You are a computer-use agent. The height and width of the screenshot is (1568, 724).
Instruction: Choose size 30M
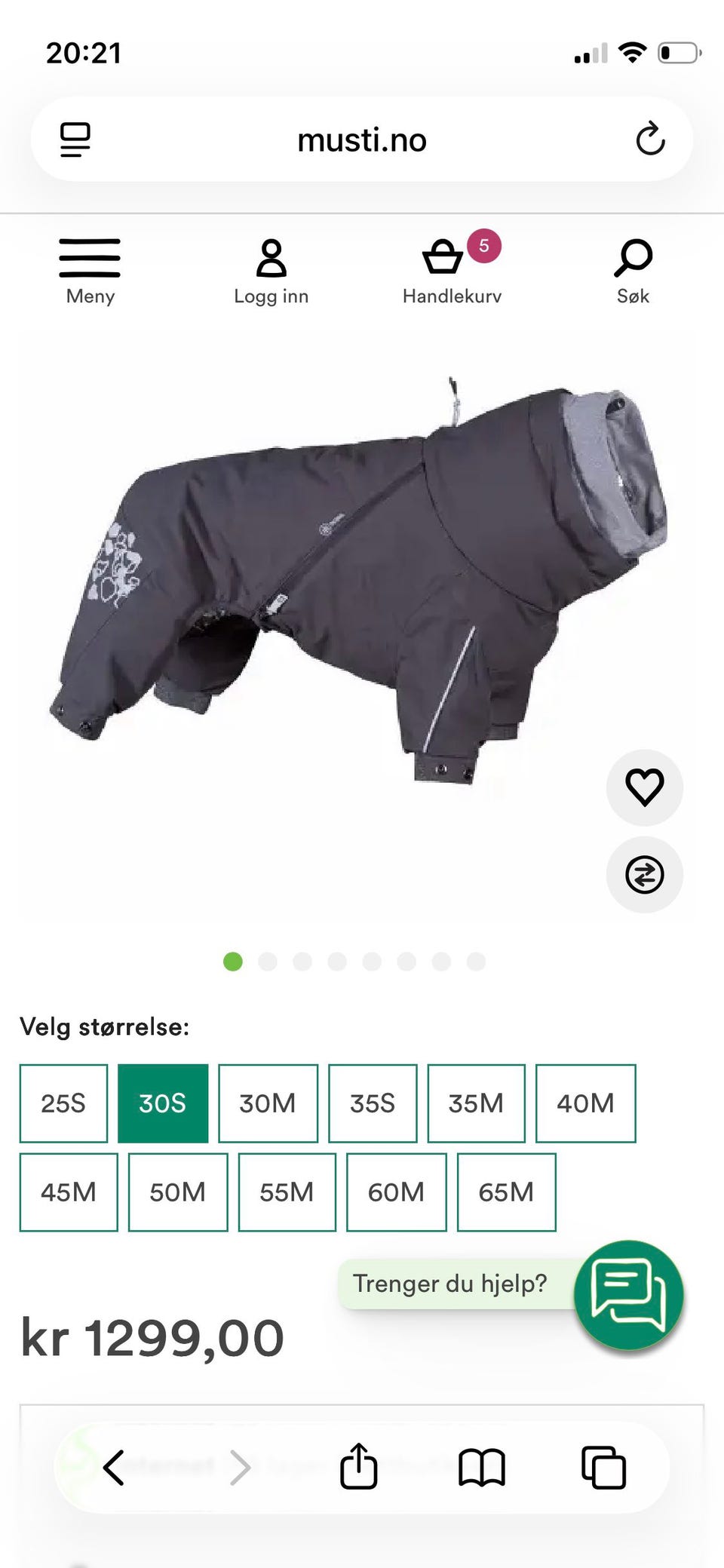pos(268,1103)
